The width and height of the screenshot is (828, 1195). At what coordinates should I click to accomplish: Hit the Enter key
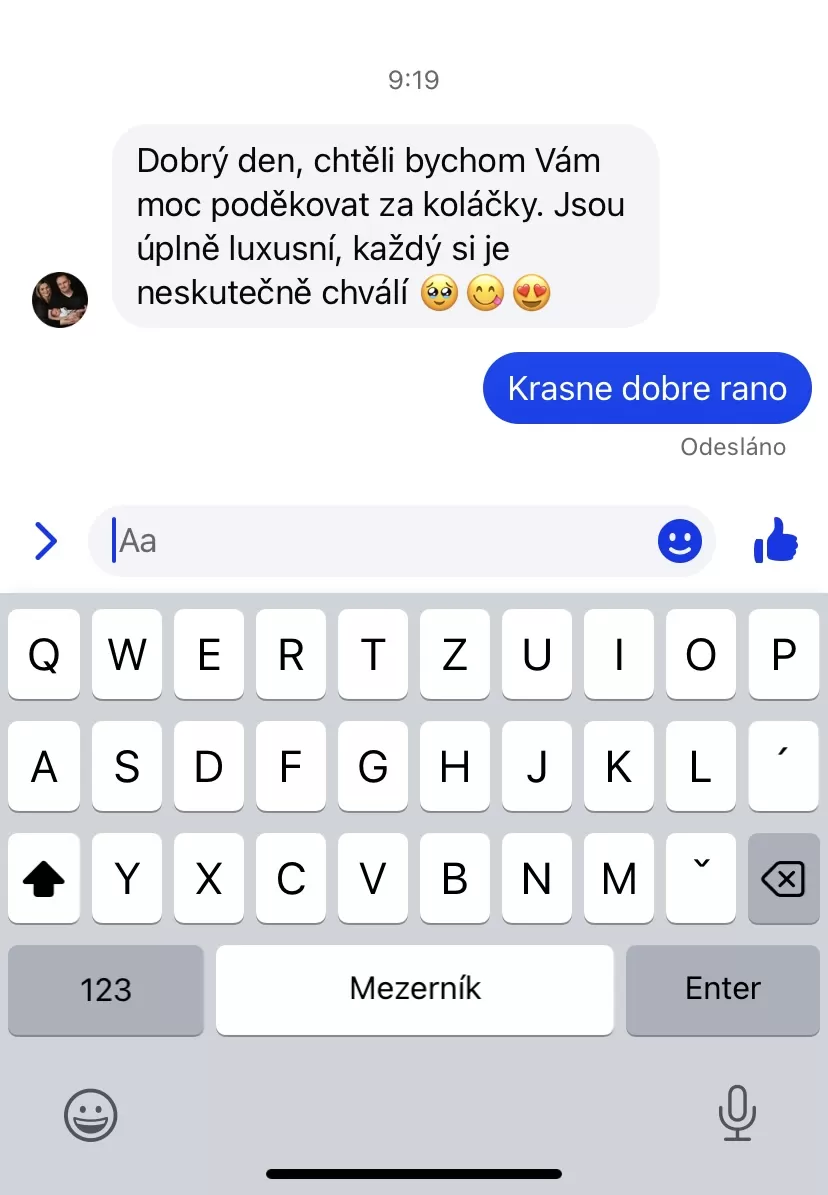pyautogui.click(x=722, y=990)
